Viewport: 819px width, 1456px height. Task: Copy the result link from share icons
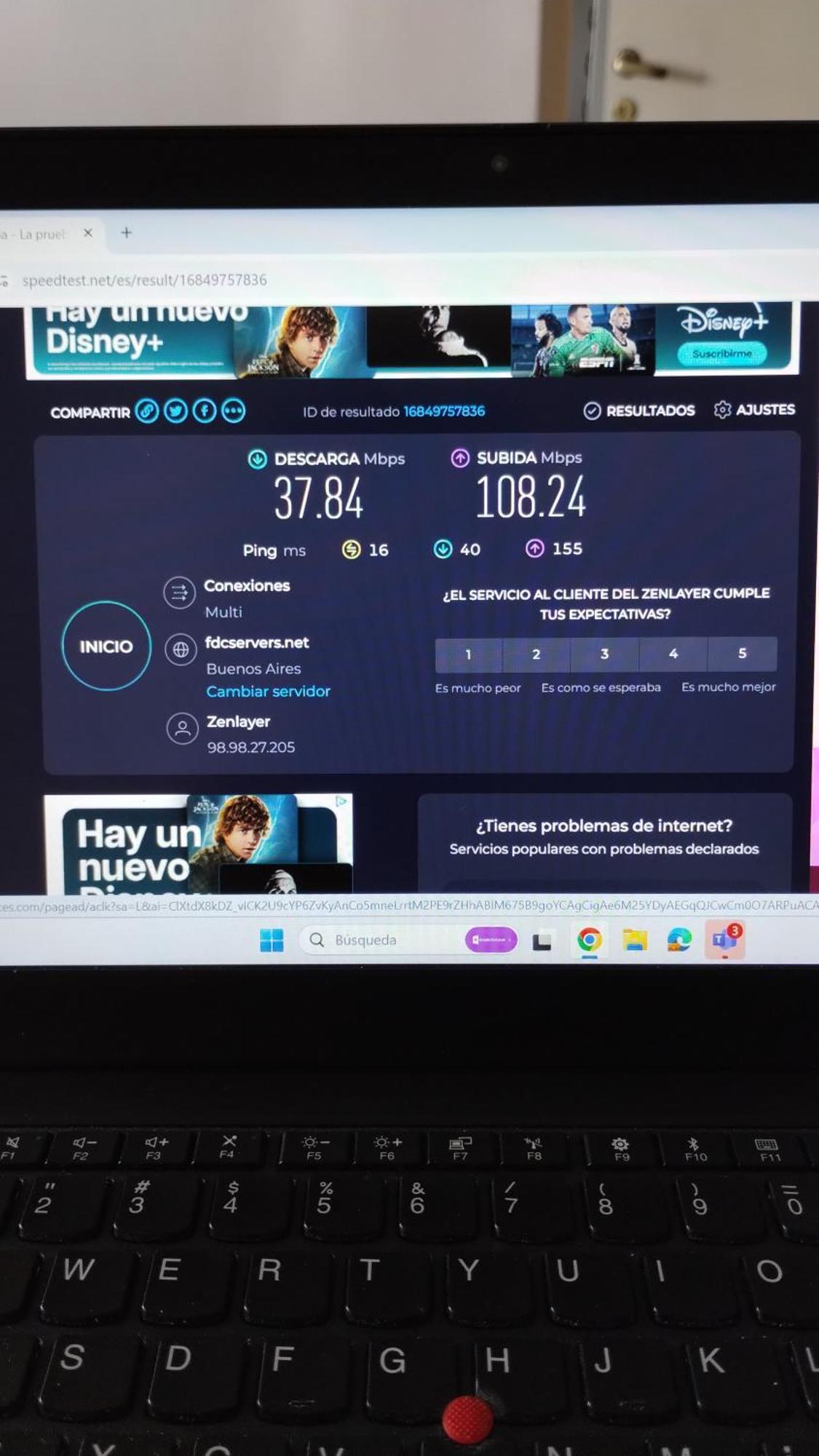(x=147, y=411)
